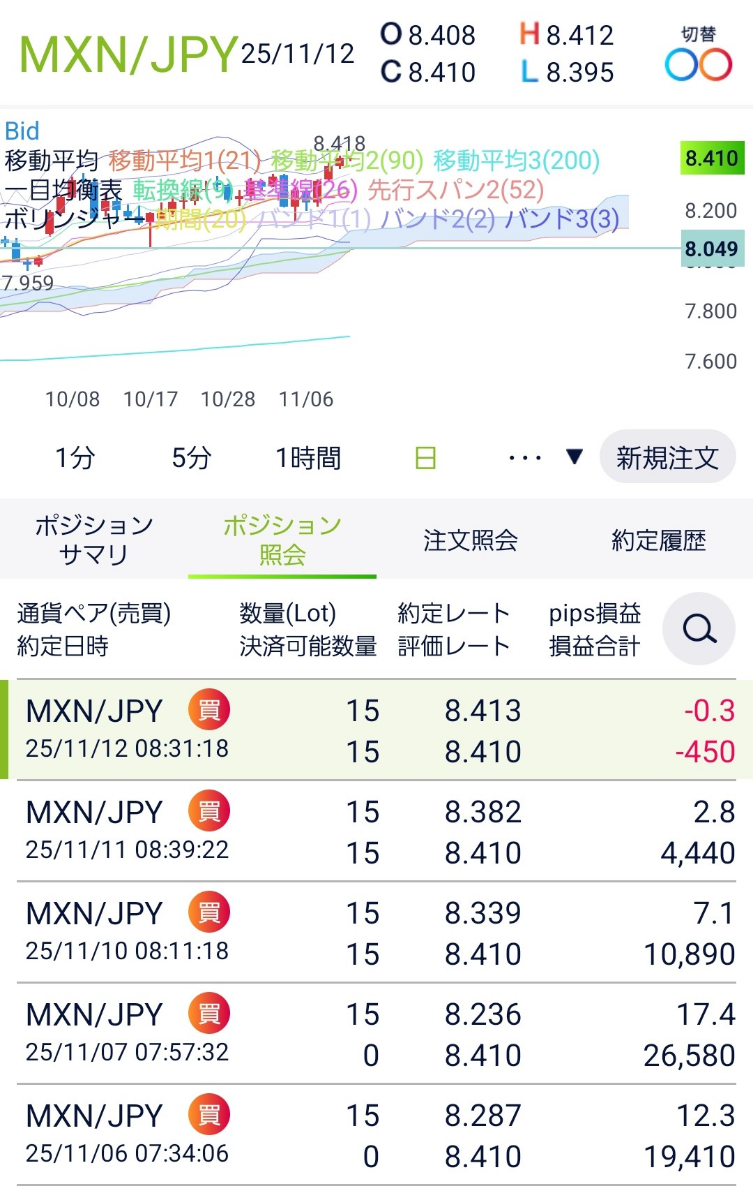The image size is (753, 1200).
Task: Tap the MXN/JPY currency pair title
Action: 128,56
